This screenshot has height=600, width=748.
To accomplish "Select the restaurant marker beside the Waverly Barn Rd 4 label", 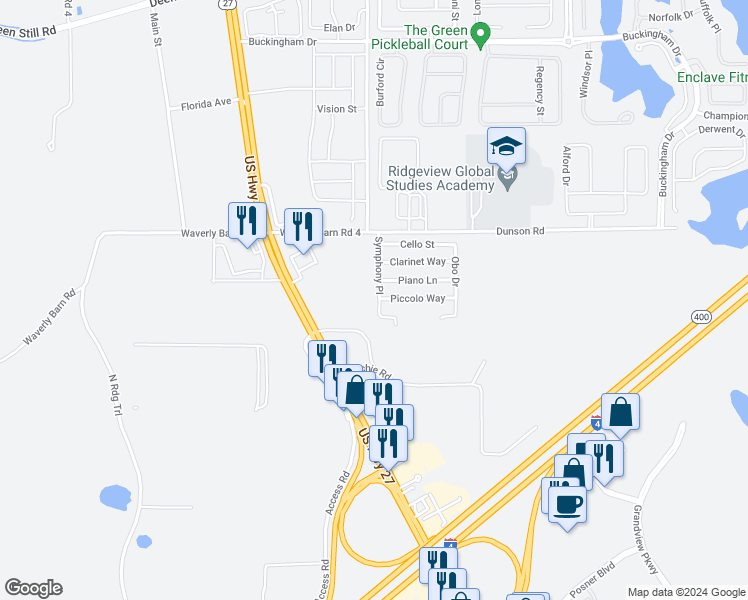I will point(303,228).
